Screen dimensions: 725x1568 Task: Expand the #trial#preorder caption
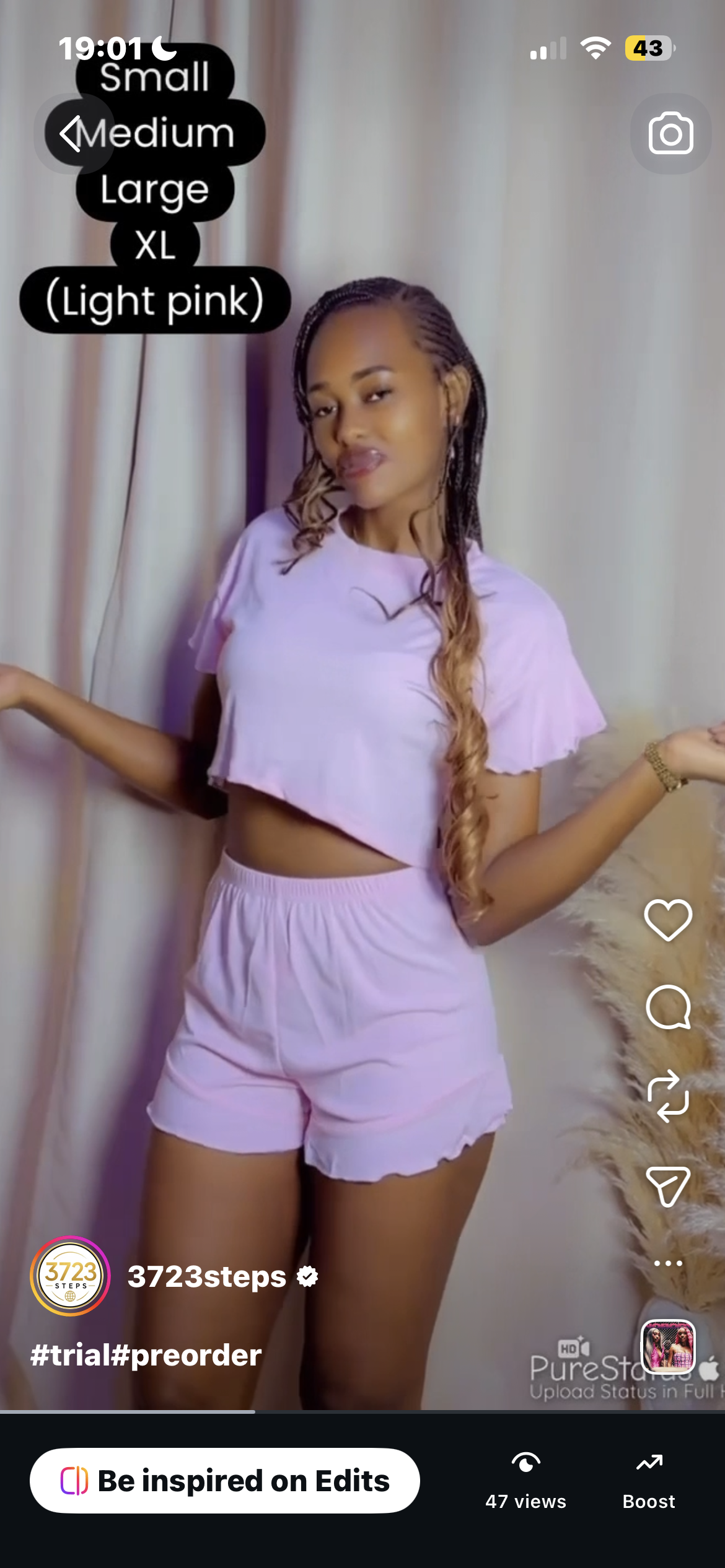pos(146,1355)
